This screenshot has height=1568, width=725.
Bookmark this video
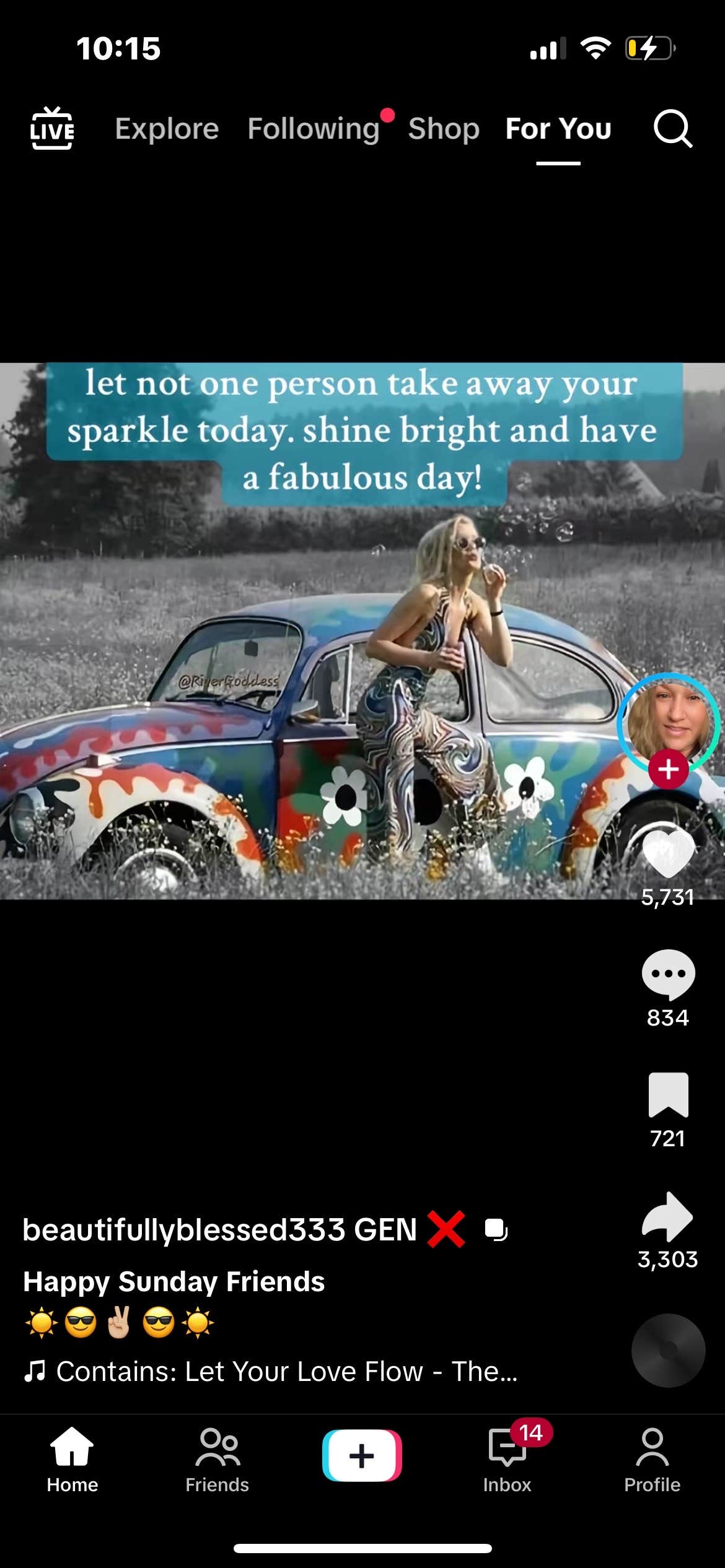coord(668,1094)
